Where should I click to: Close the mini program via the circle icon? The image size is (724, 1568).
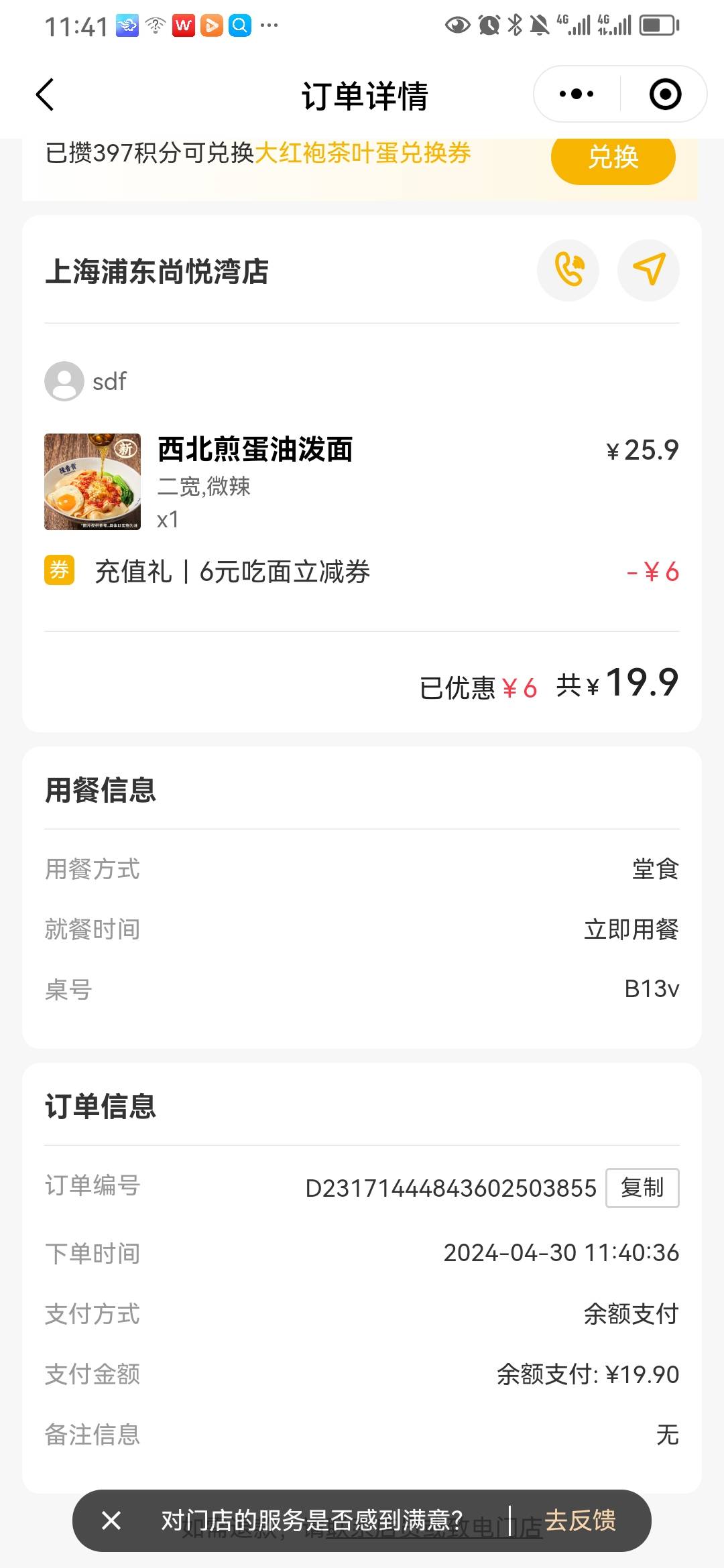point(665,94)
